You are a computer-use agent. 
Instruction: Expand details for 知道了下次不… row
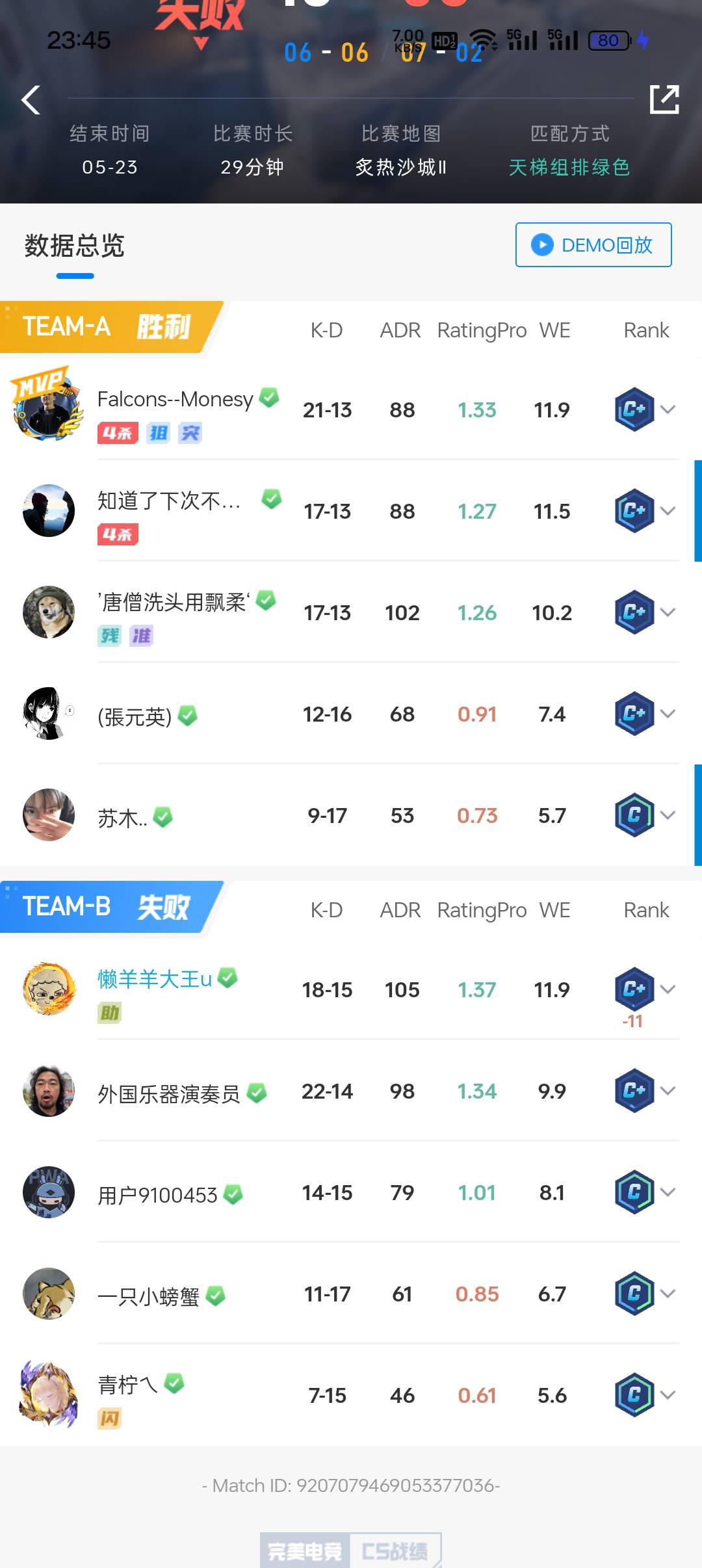click(668, 511)
